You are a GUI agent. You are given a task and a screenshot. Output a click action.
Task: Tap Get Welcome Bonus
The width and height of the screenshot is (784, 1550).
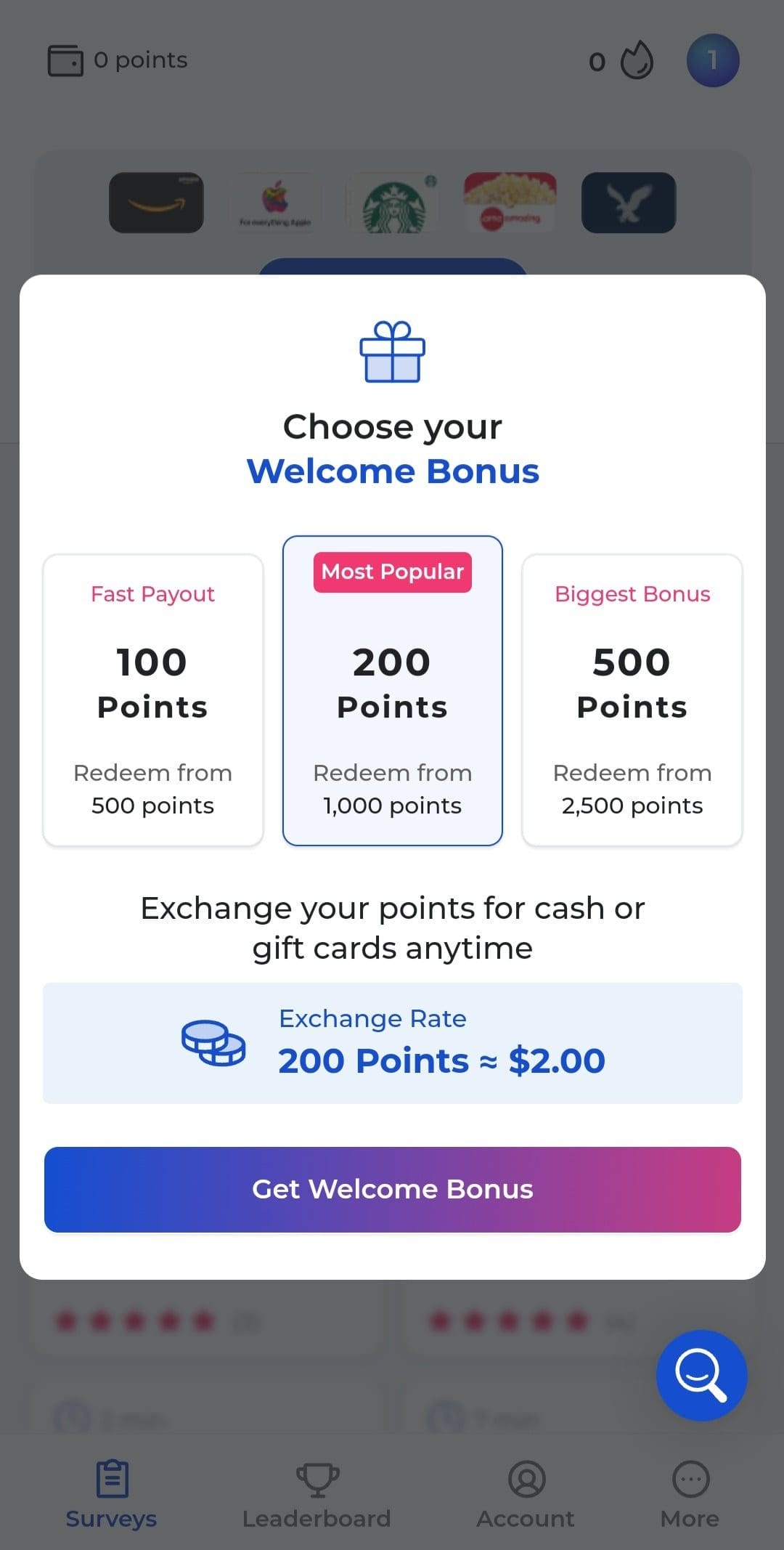point(392,1189)
